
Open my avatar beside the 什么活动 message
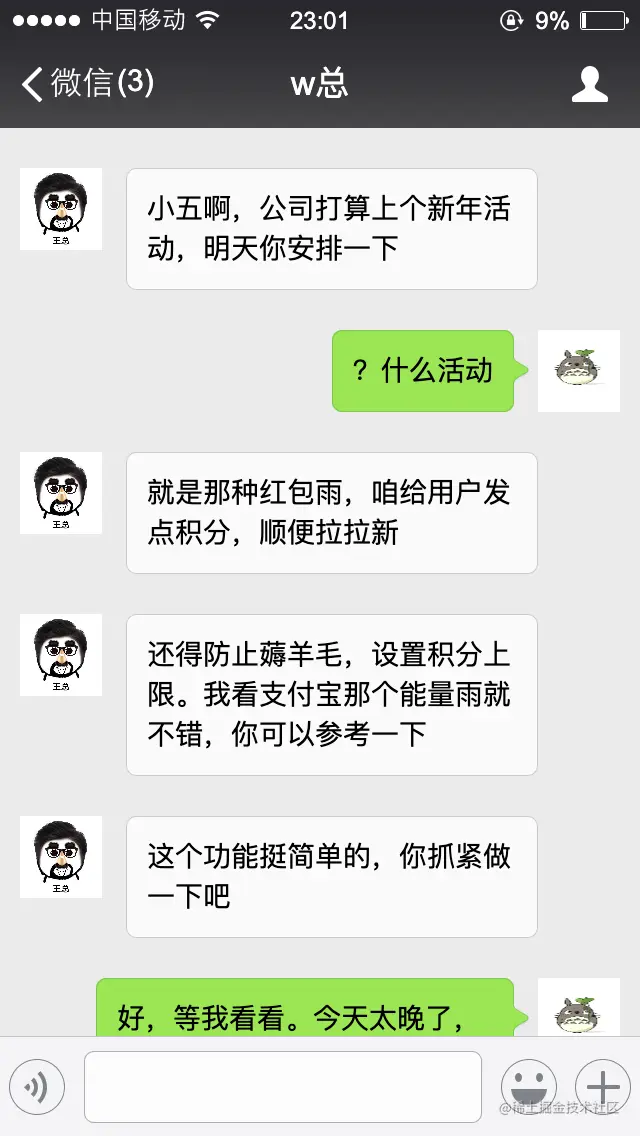pyautogui.click(x=579, y=371)
